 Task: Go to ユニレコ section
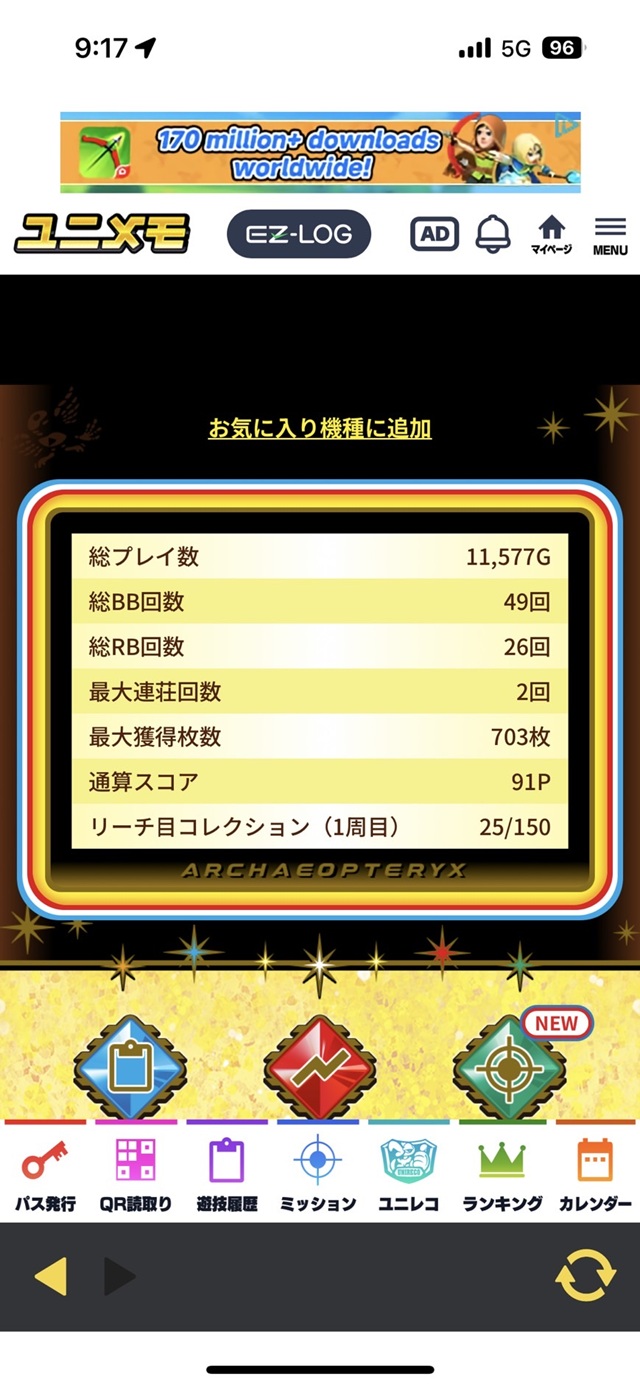tap(409, 1174)
